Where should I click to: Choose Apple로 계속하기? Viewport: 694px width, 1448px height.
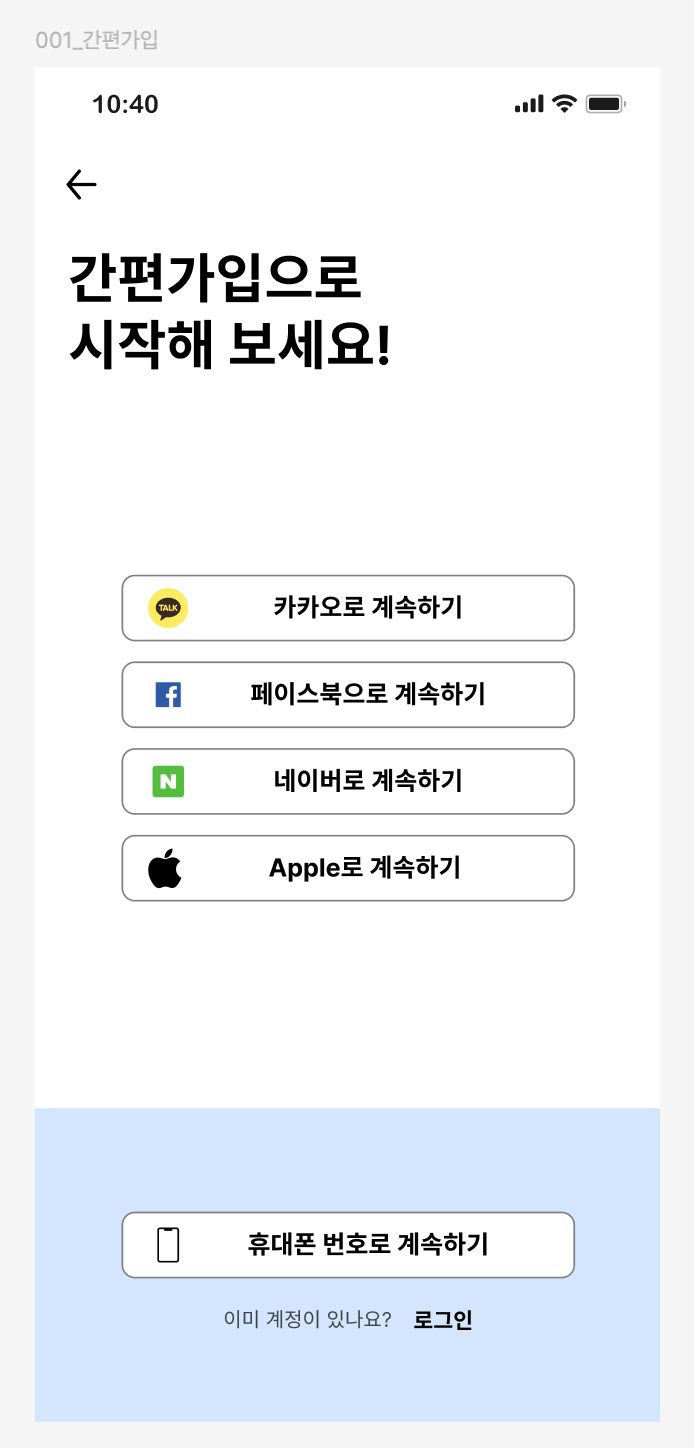[x=348, y=868]
